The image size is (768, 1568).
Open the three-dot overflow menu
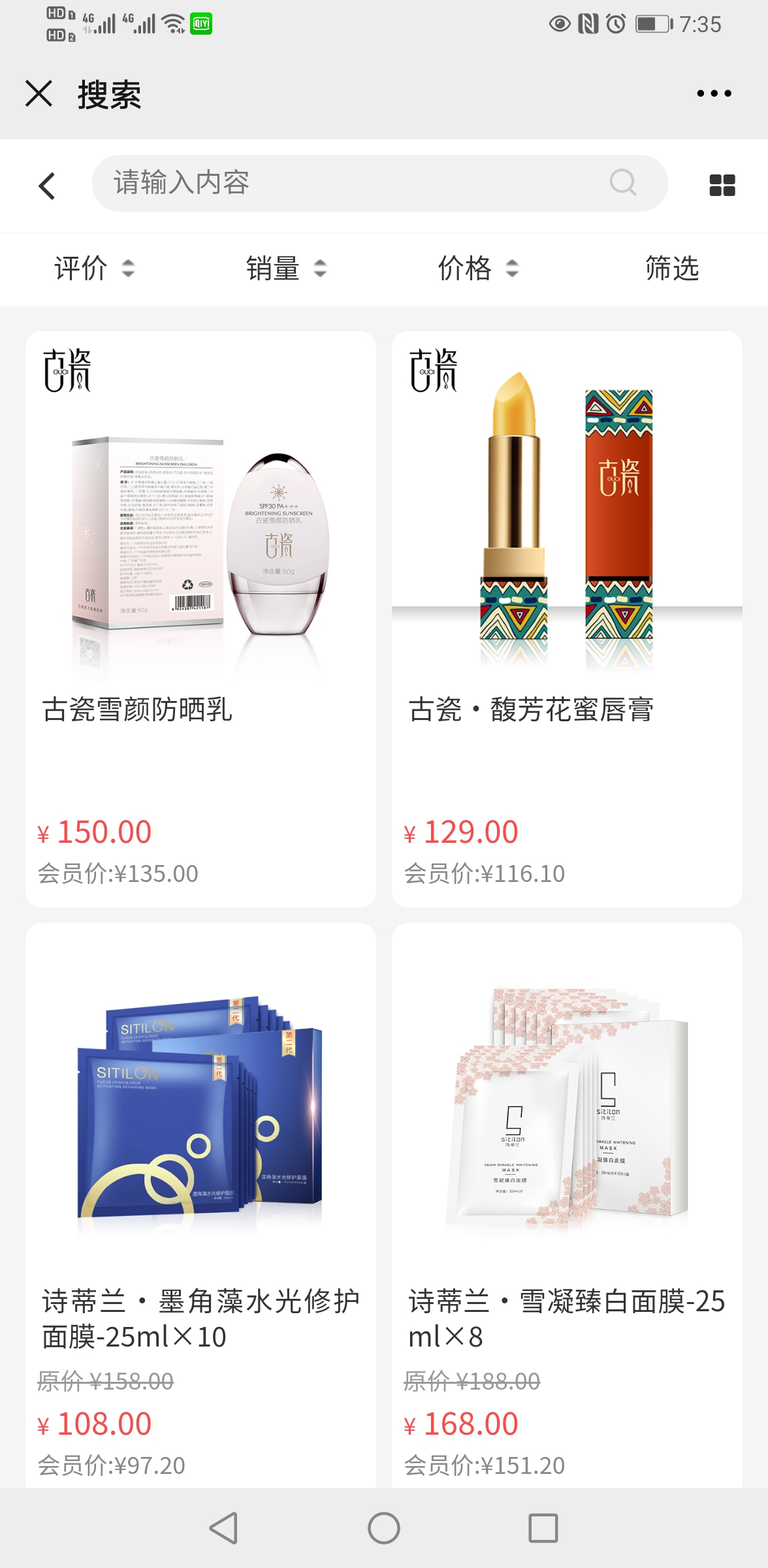714,93
